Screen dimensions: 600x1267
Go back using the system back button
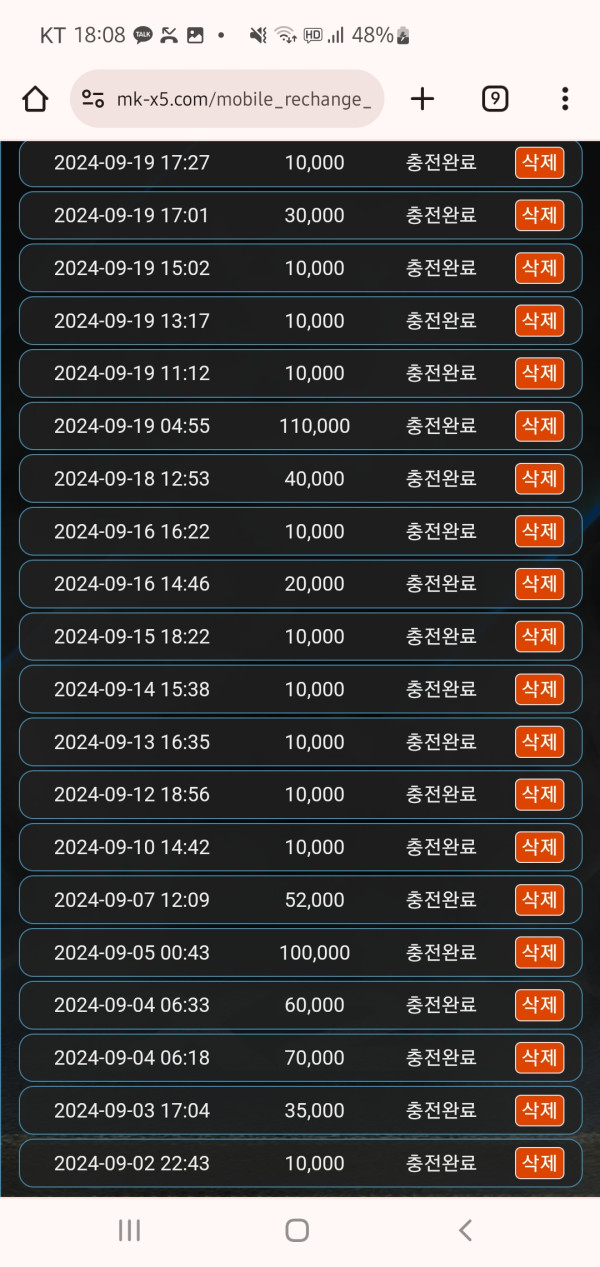click(465, 1230)
